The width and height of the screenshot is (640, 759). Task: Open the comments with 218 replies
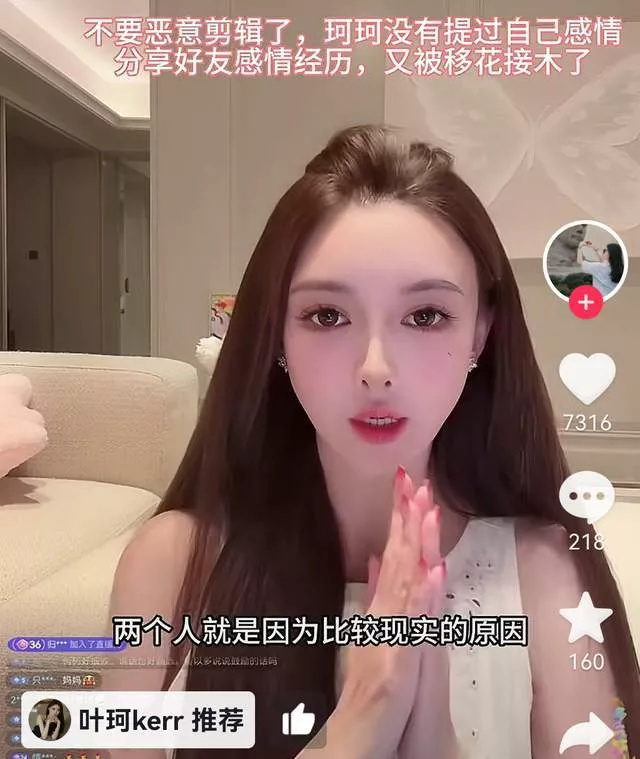point(587,497)
